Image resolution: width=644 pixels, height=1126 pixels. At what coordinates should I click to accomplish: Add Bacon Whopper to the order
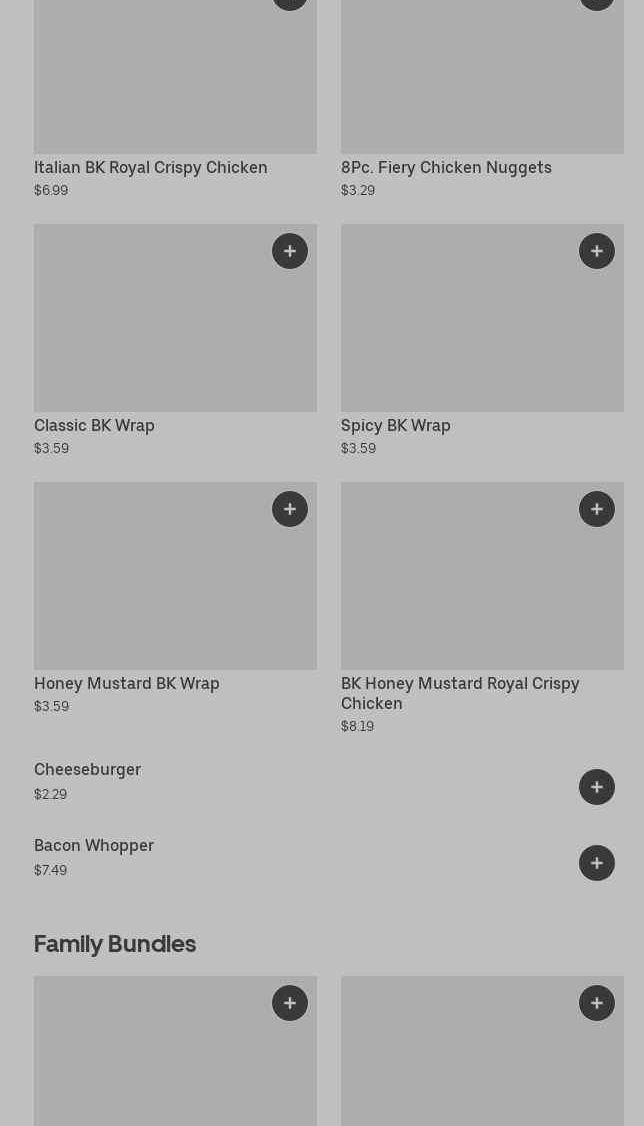597,863
